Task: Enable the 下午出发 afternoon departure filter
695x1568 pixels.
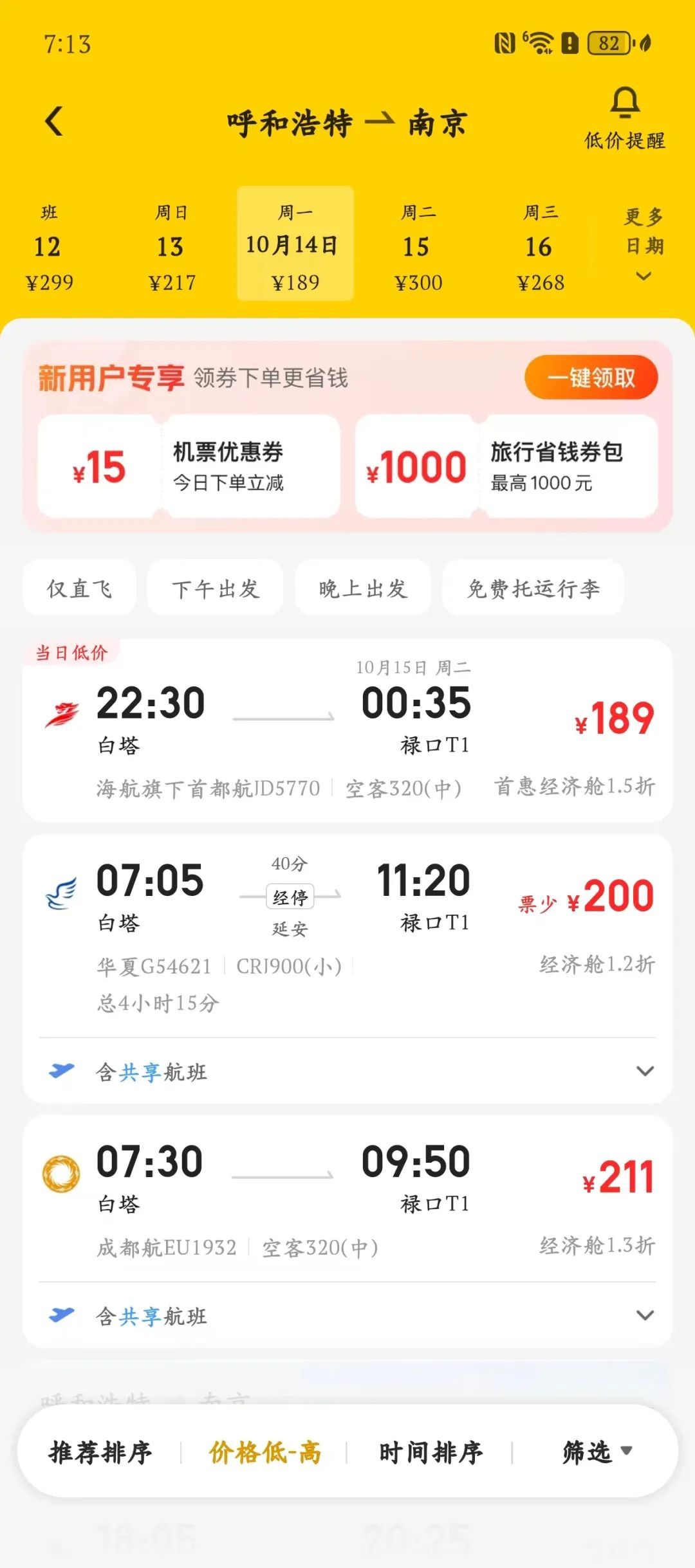Action: pos(214,588)
